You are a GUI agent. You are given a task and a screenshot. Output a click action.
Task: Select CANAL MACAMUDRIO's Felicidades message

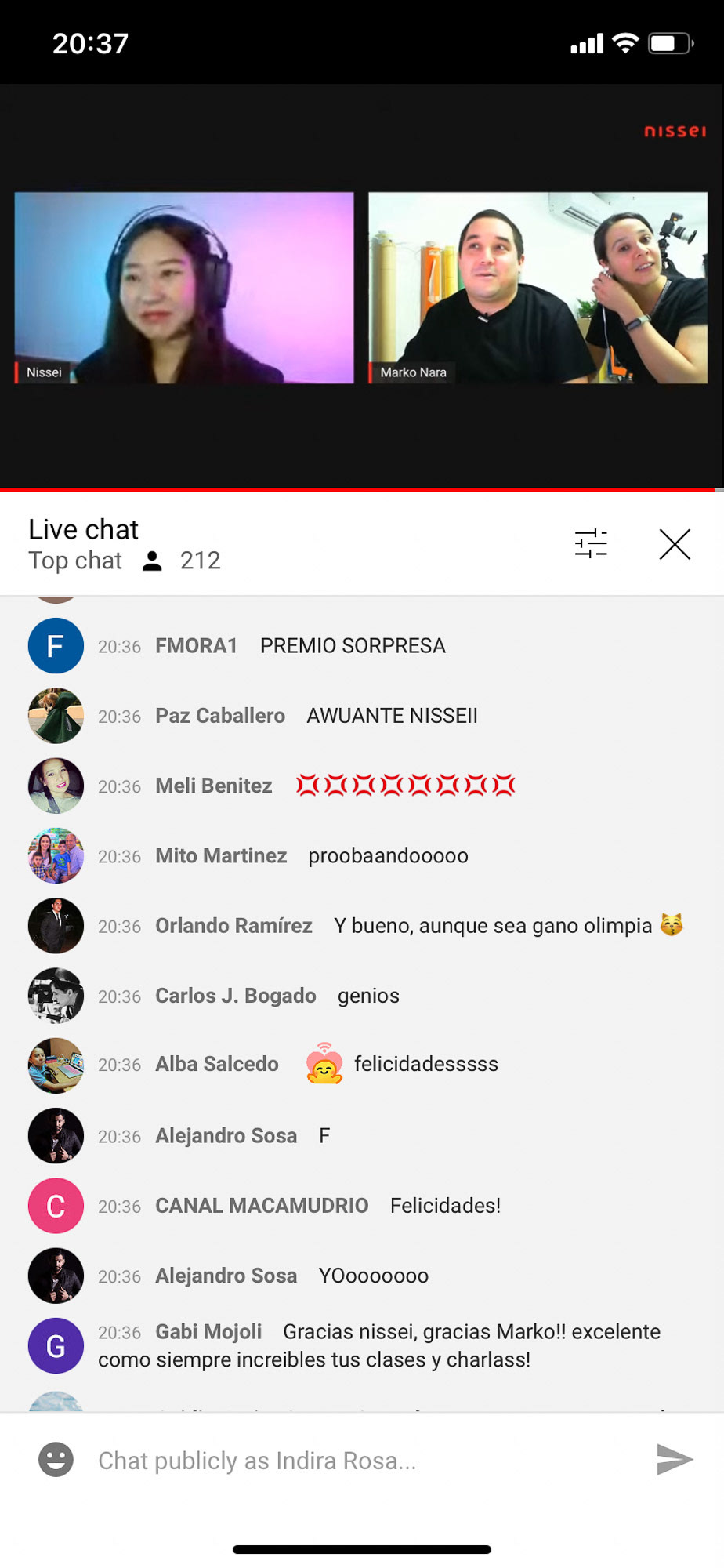444,1206
